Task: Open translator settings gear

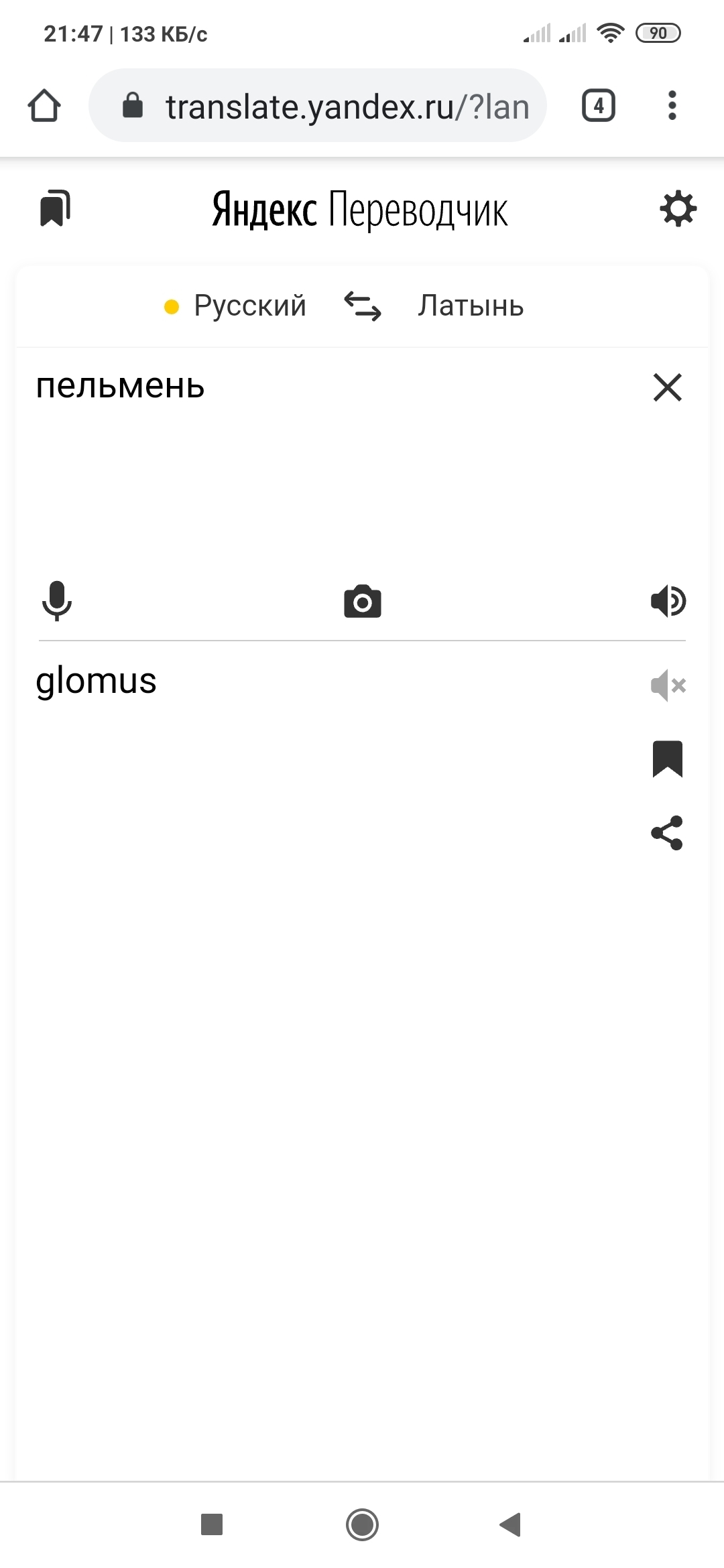Action: (678, 209)
